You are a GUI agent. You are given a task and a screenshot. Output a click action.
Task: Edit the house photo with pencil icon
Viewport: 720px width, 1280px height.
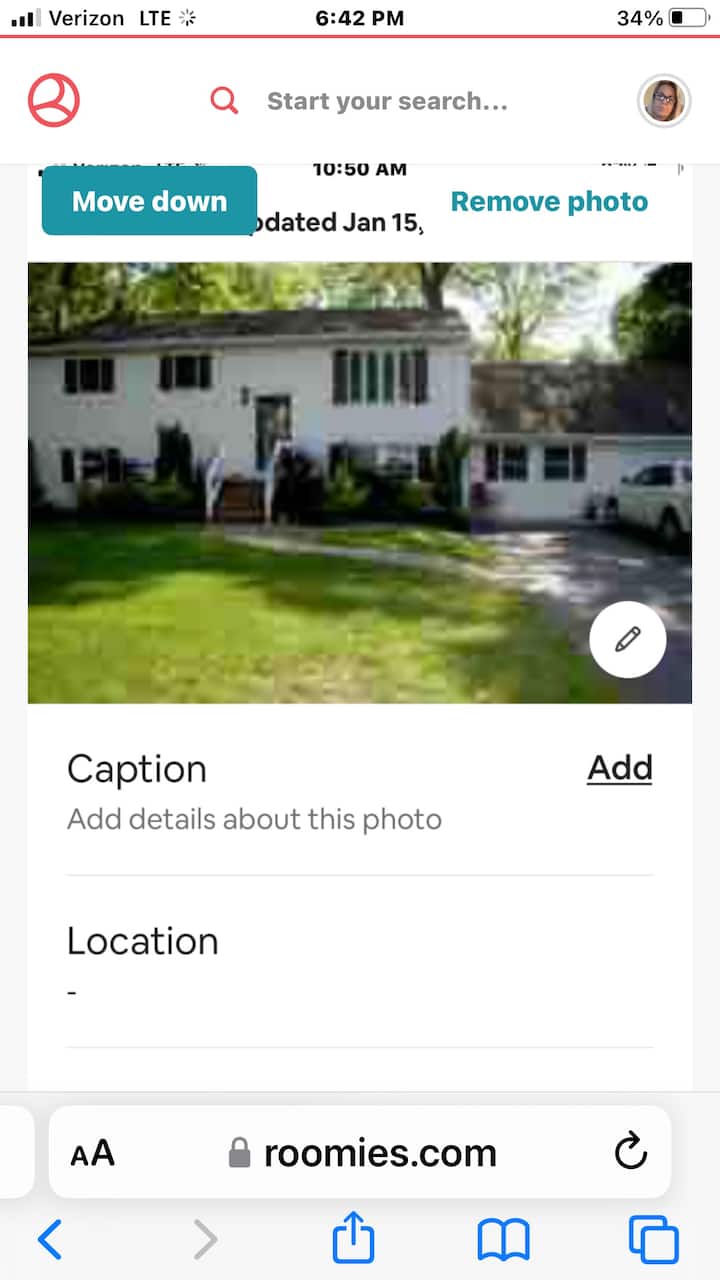coord(628,640)
